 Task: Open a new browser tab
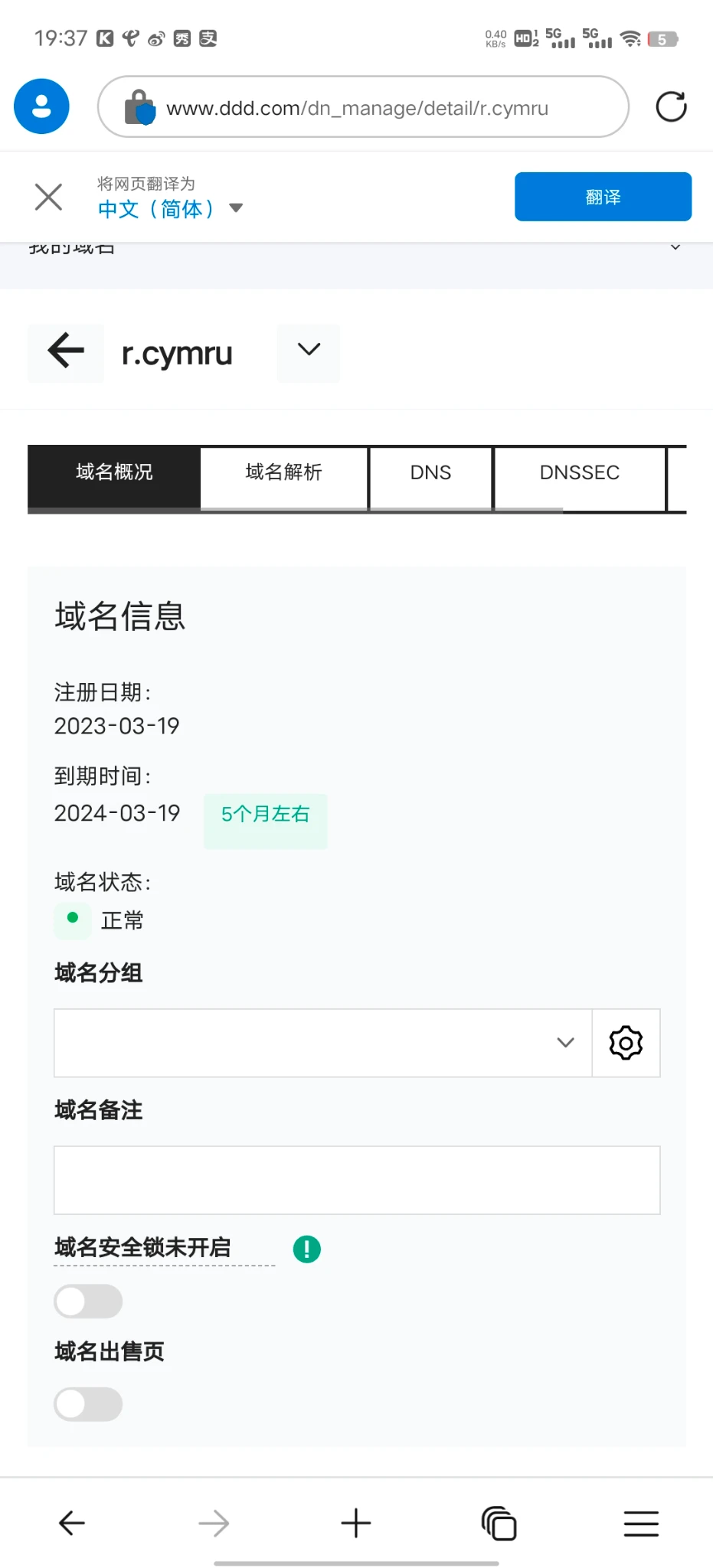point(355,1523)
